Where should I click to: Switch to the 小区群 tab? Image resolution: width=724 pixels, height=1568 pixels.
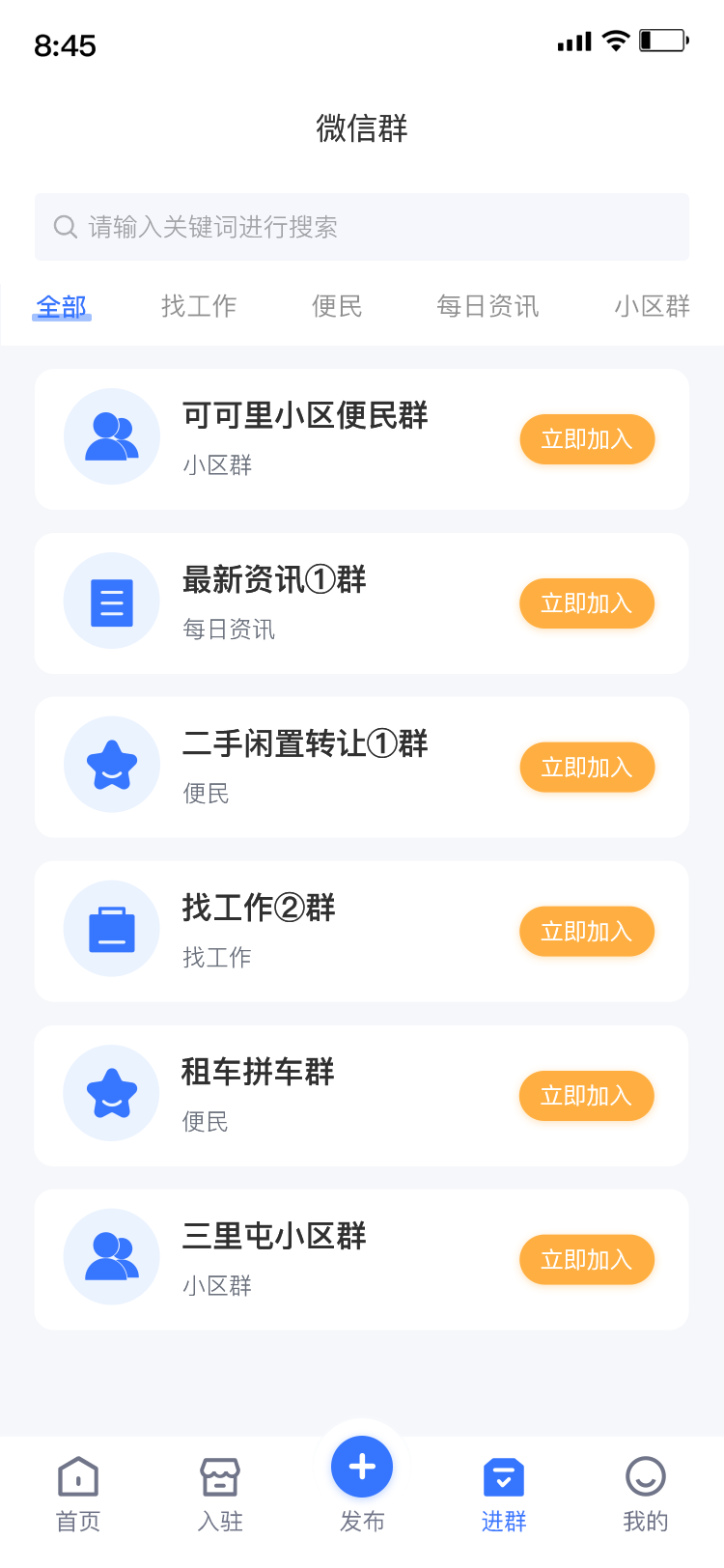pos(653,306)
